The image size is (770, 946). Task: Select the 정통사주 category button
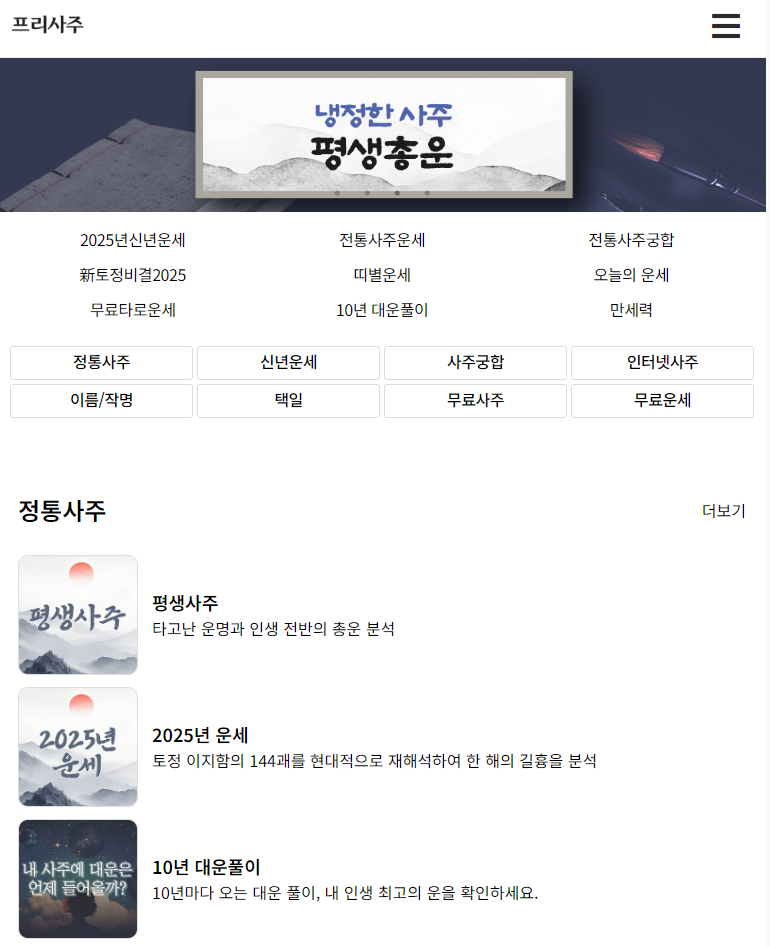(x=100, y=363)
